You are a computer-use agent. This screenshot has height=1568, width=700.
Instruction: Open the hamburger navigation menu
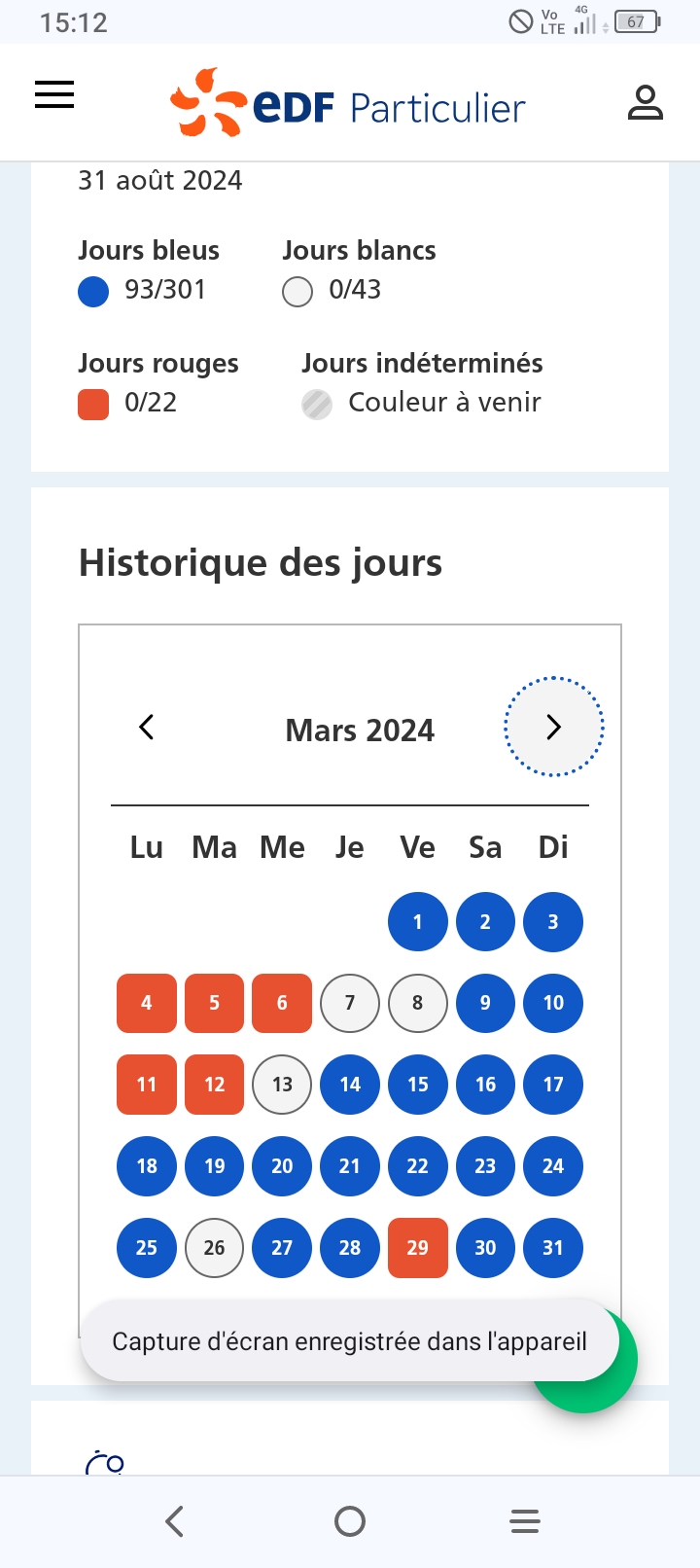(54, 95)
